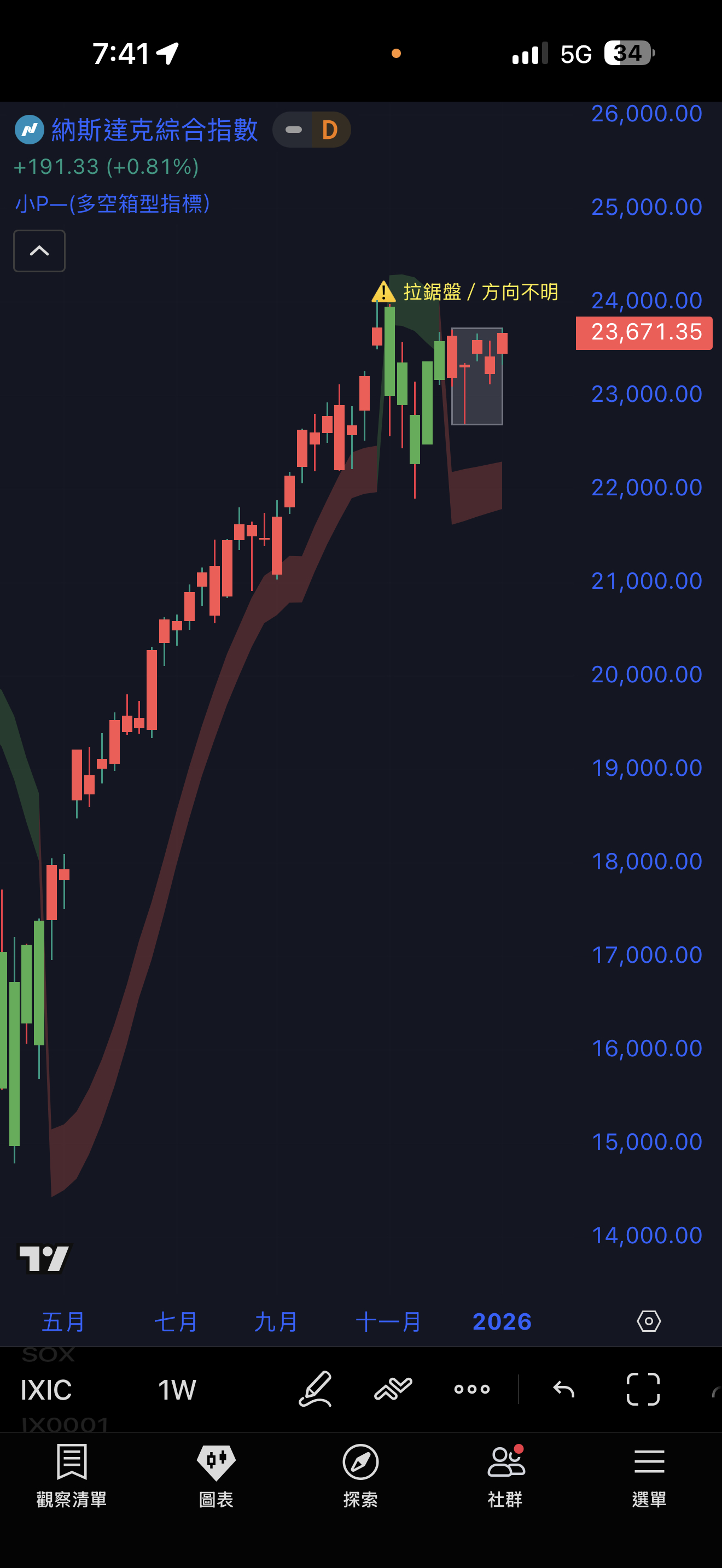Open the drawing pencil tool
This screenshot has width=722, height=1568.
click(x=316, y=1389)
